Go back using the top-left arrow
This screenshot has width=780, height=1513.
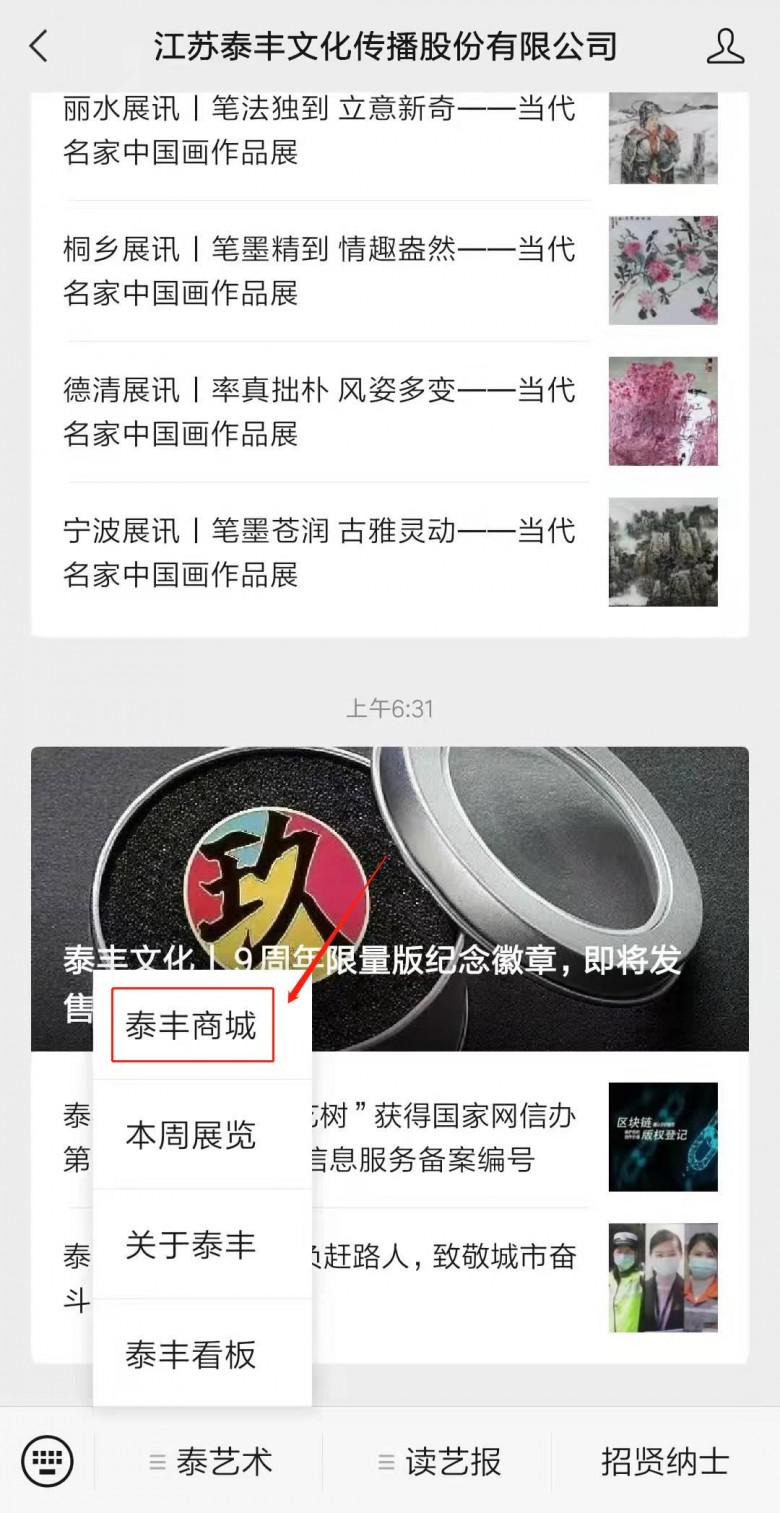[x=38, y=46]
